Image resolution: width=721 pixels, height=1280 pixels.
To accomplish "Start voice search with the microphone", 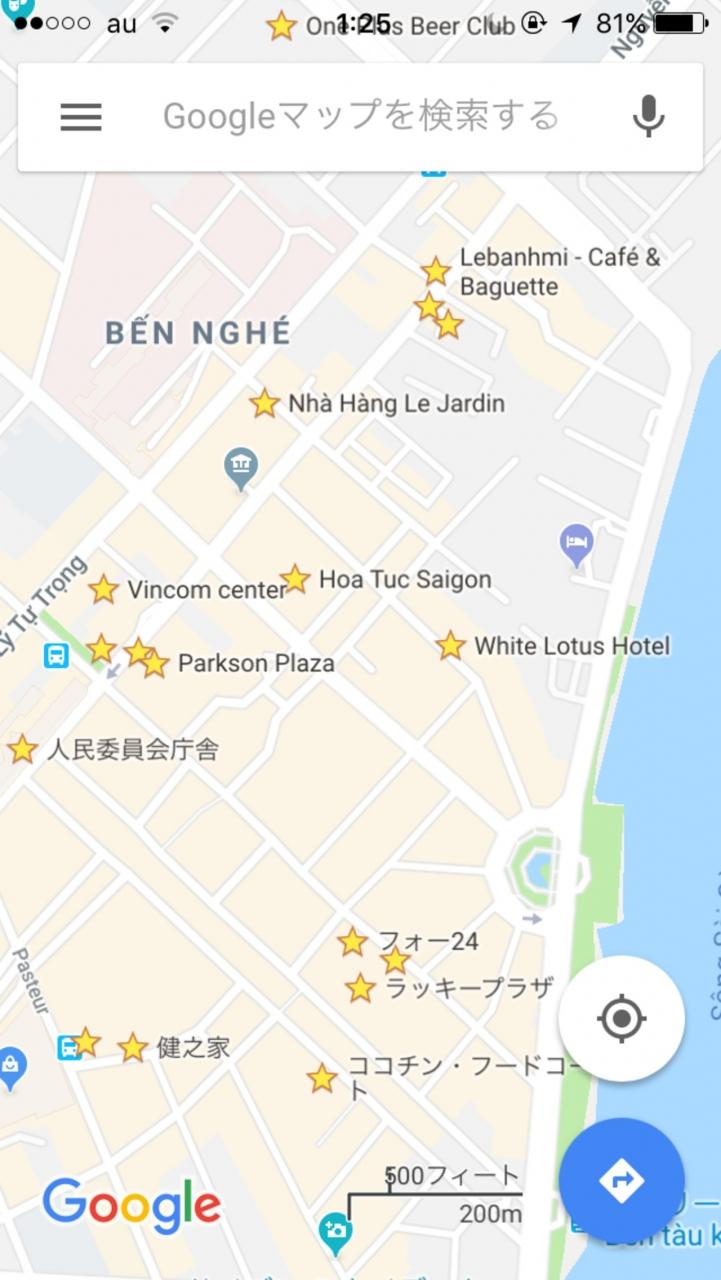I will coord(648,117).
